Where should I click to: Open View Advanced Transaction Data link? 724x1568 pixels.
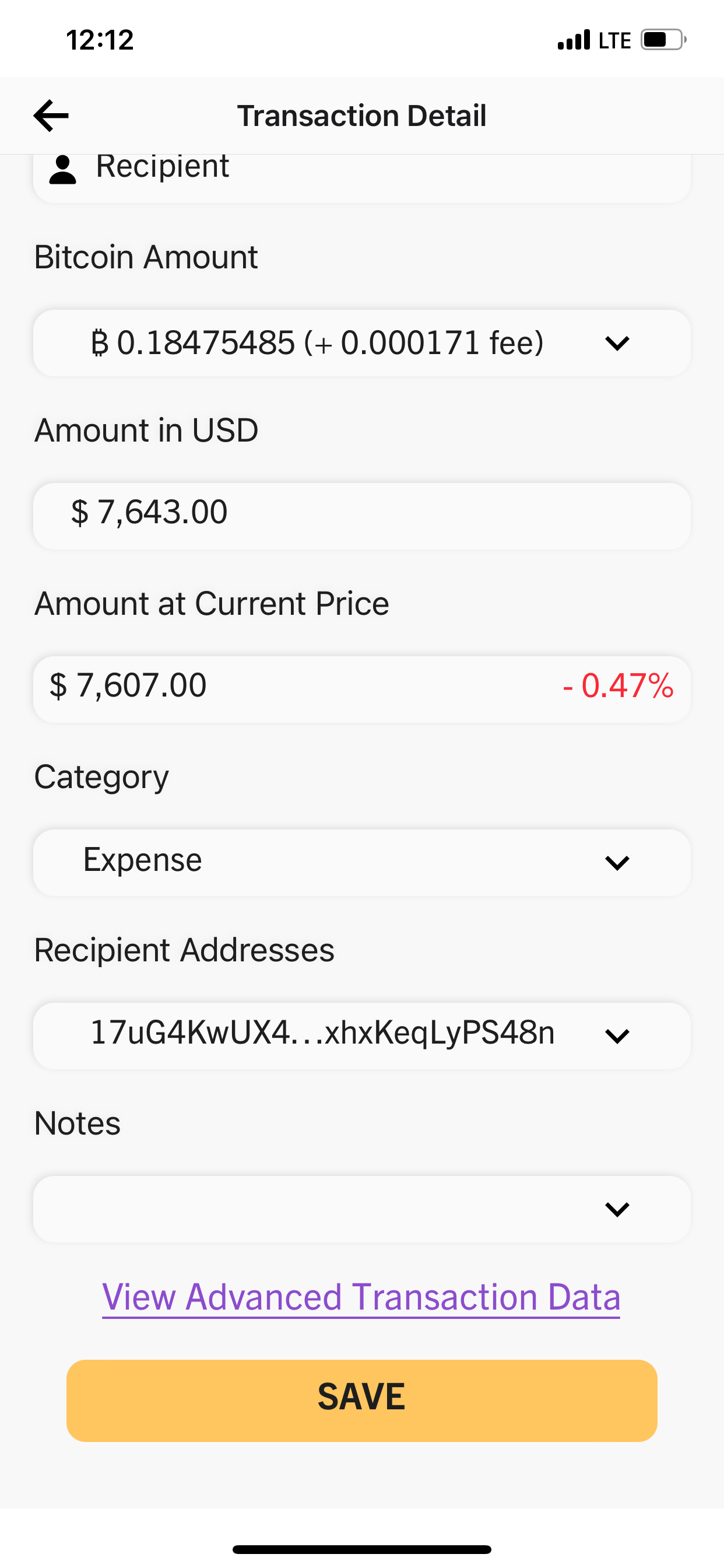click(x=361, y=1297)
